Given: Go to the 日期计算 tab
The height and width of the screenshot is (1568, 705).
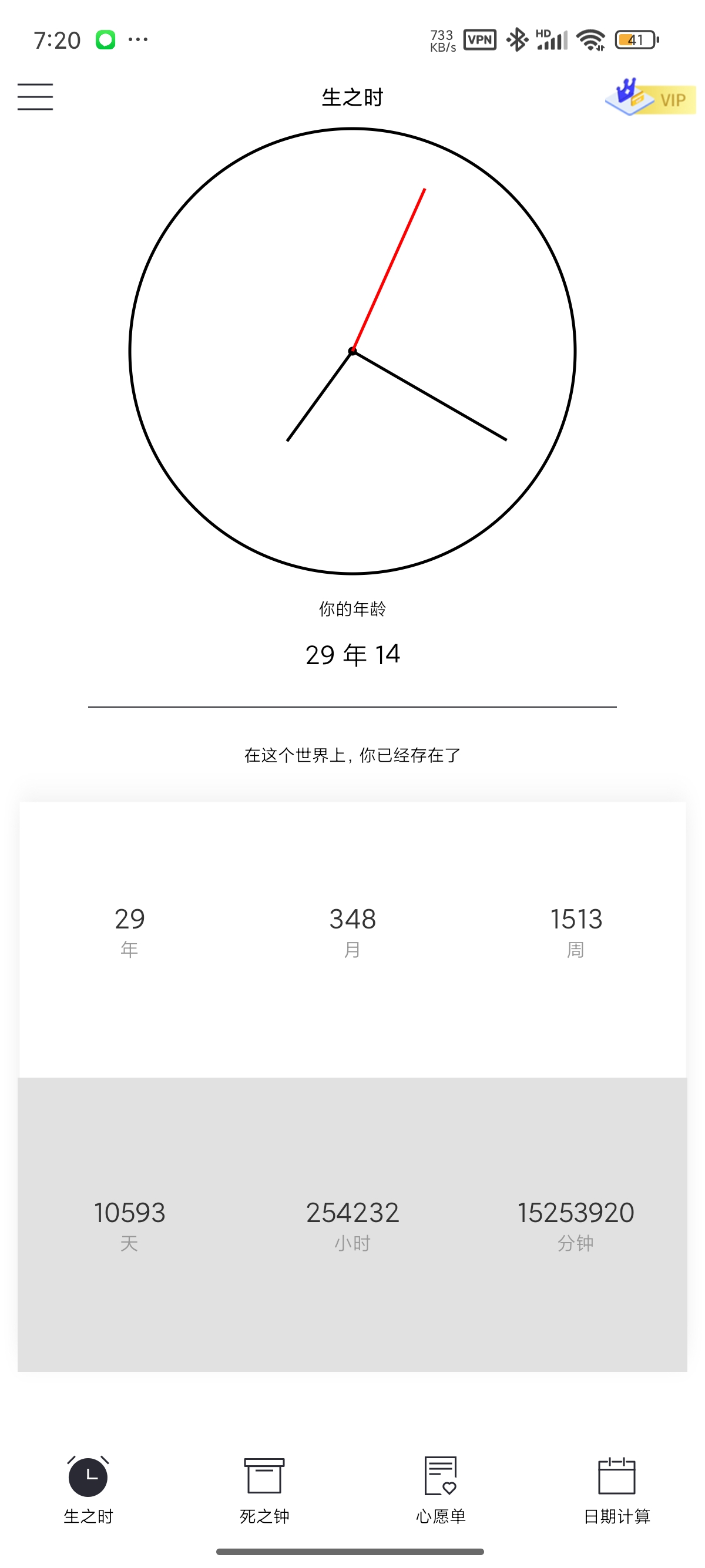Looking at the screenshot, I should pyautogui.click(x=617, y=1488).
